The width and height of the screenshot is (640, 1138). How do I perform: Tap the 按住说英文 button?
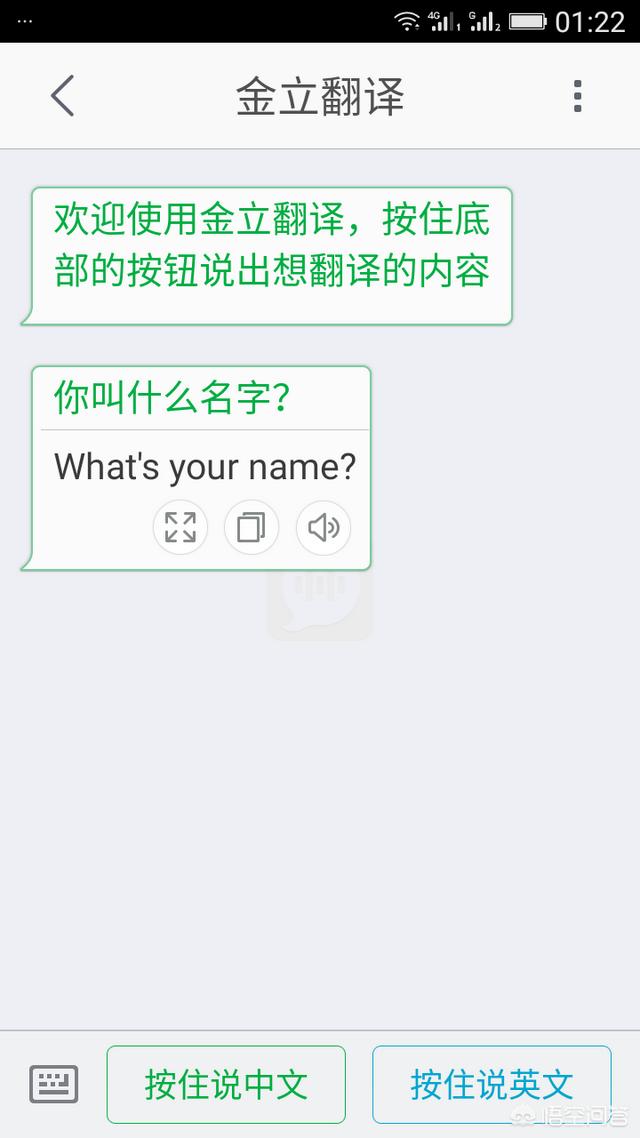pyautogui.click(x=492, y=1084)
